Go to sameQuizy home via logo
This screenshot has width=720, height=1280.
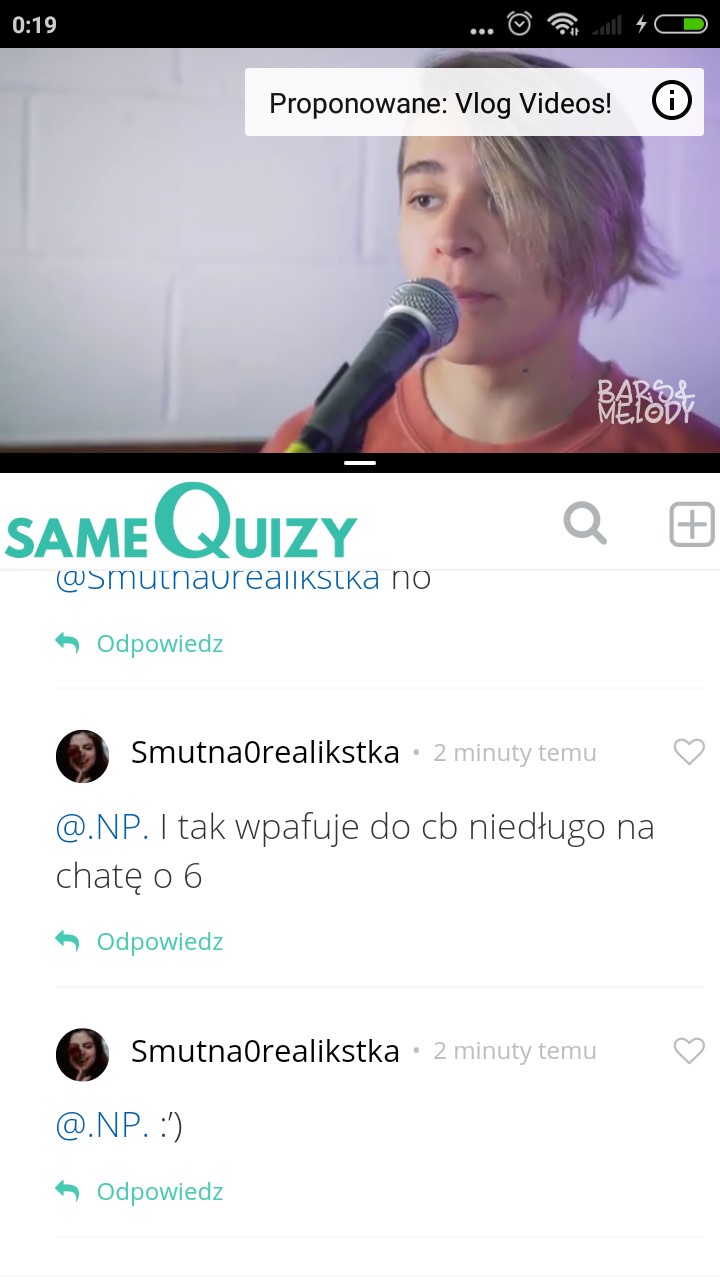coord(182,525)
